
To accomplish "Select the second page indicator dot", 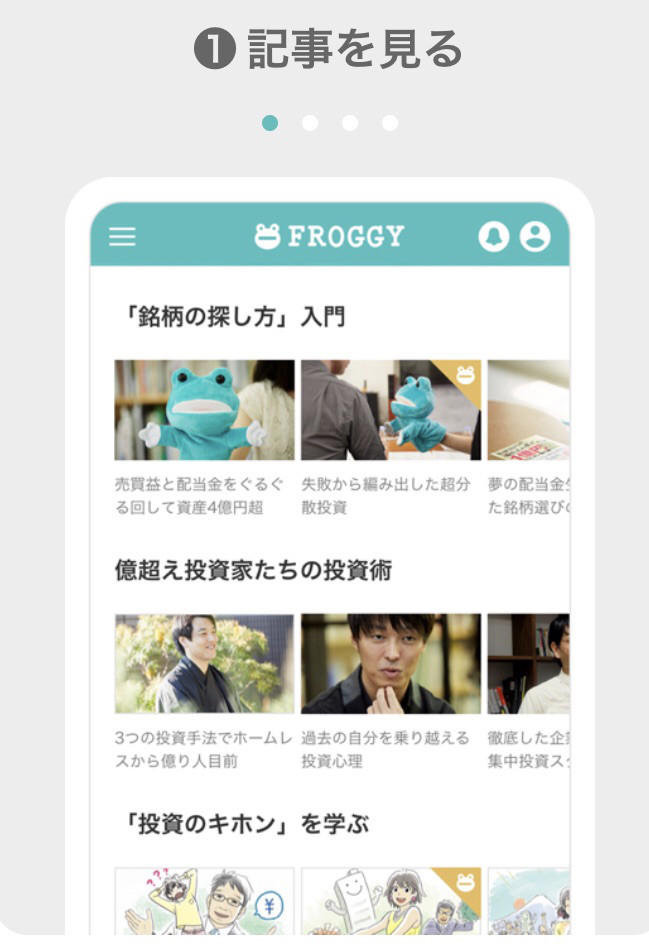I will tap(310, 123).
